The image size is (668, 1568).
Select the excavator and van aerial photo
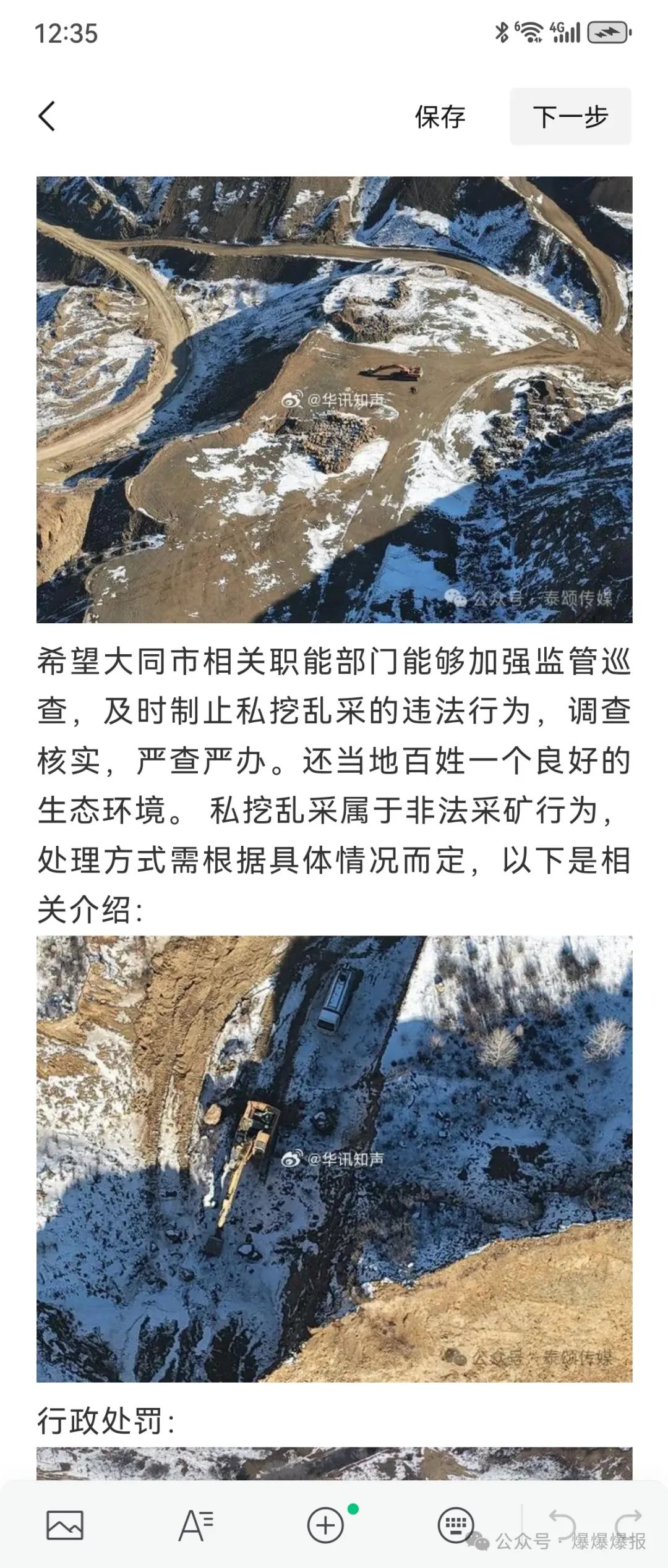tap(334, 1159)
